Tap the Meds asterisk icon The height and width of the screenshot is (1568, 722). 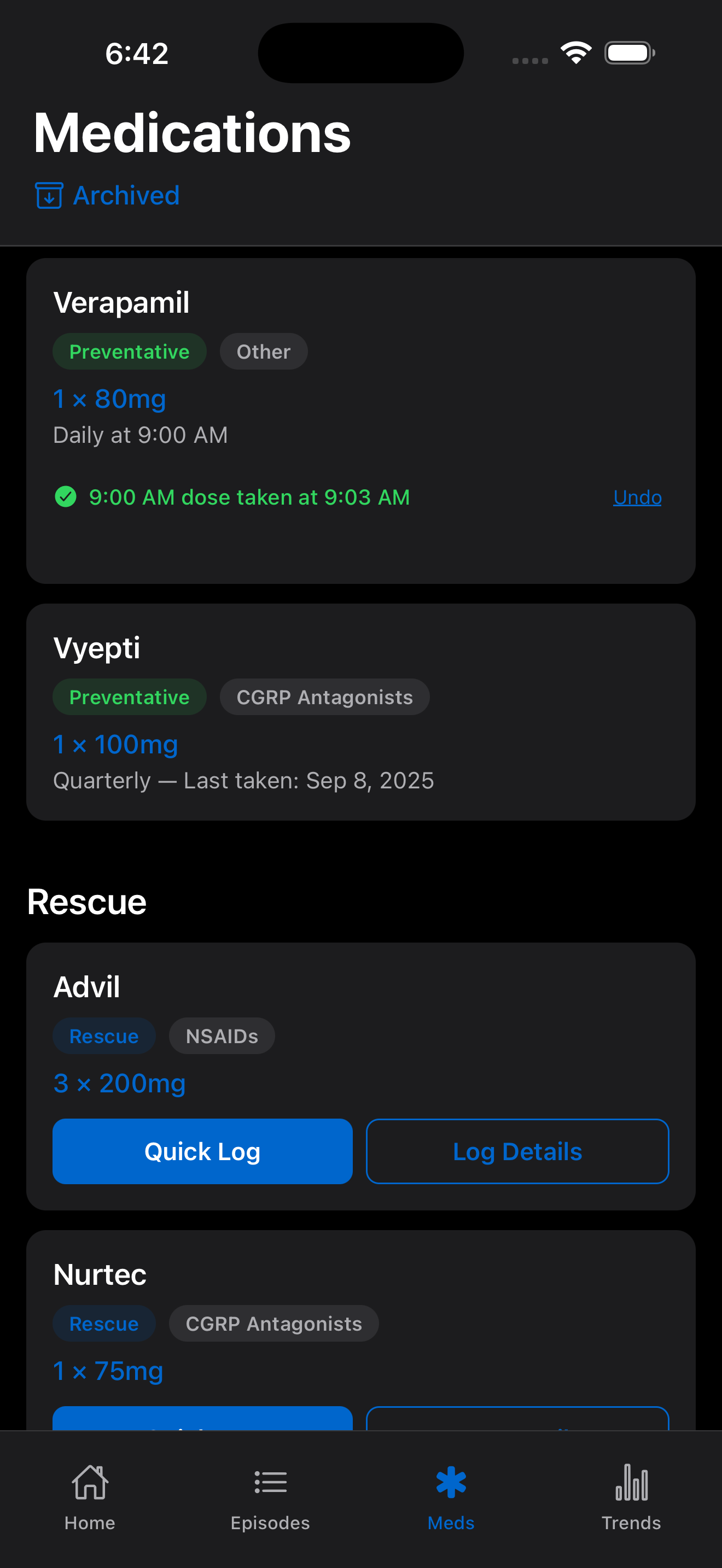[x=451, y=1482]
